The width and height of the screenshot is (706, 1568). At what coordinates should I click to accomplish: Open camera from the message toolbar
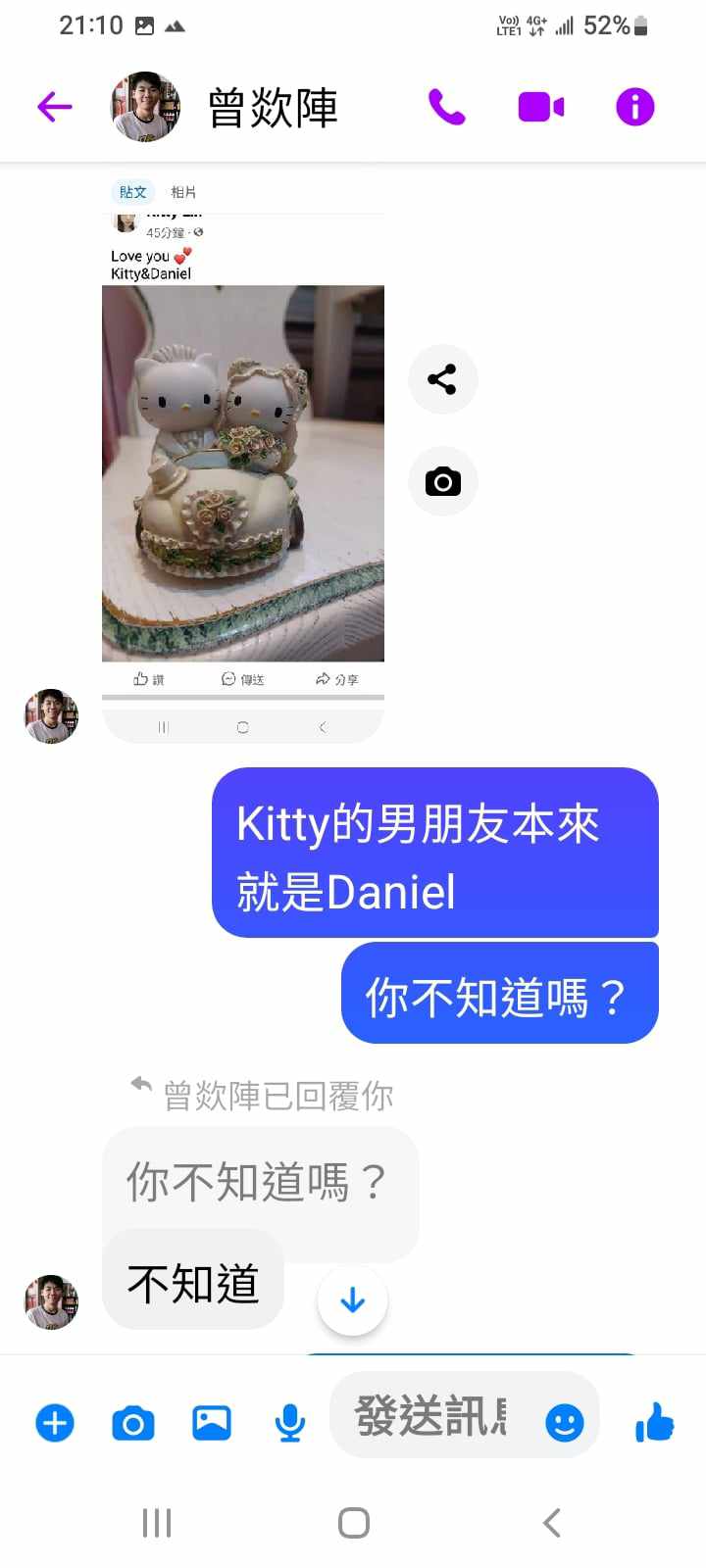tap(133, 1422)
